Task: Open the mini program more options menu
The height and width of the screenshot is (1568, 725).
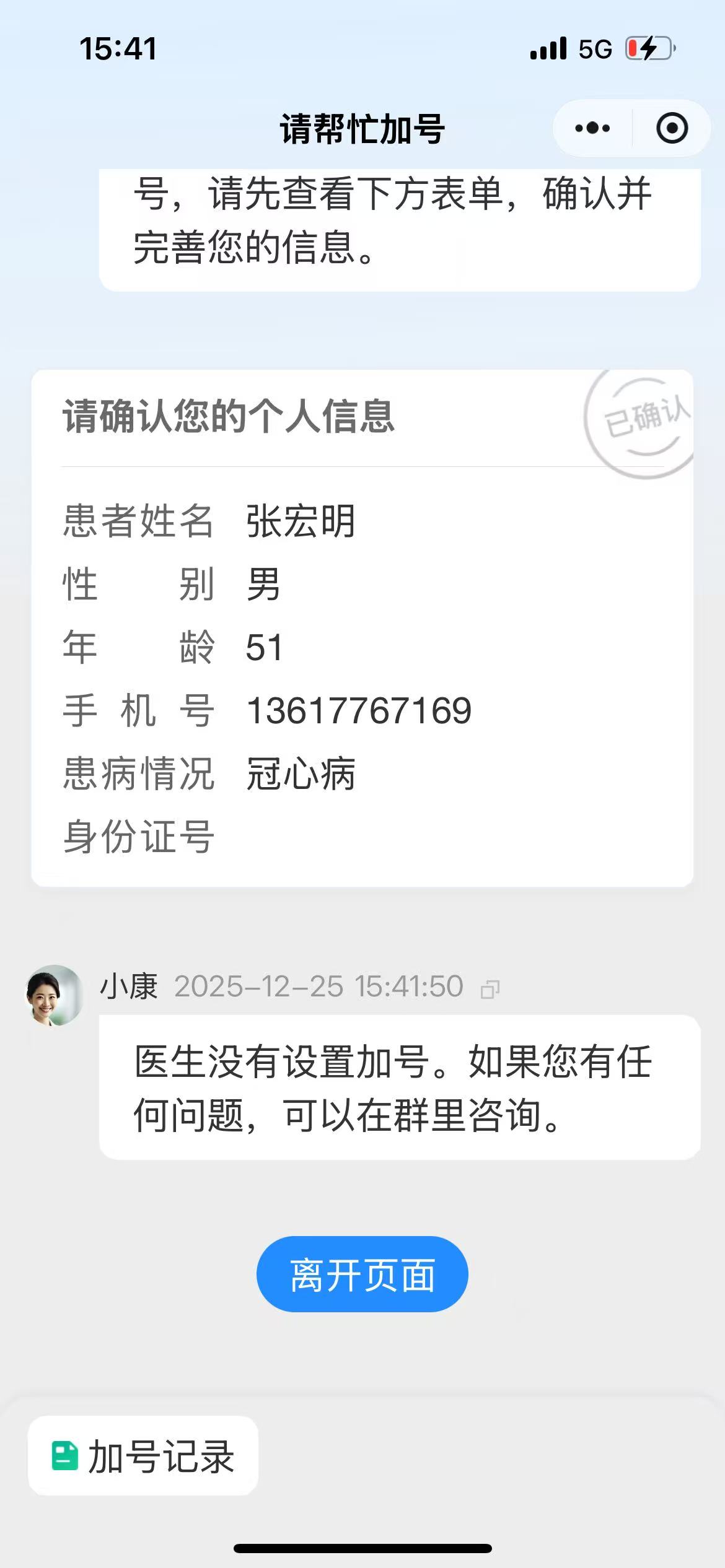Action: pyautogui.click(x=592, y=128)
